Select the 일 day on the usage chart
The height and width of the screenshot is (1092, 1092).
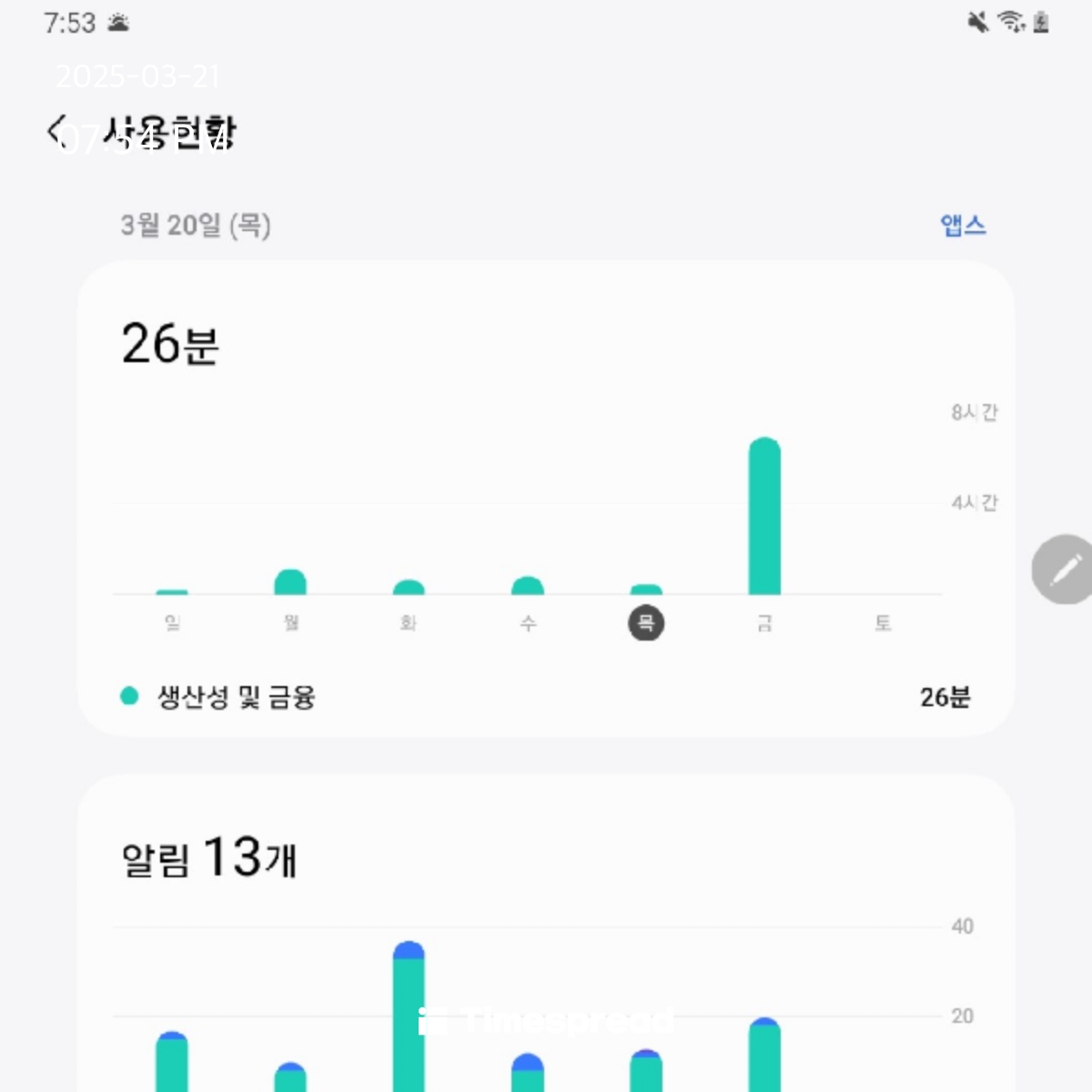[172, 622]
